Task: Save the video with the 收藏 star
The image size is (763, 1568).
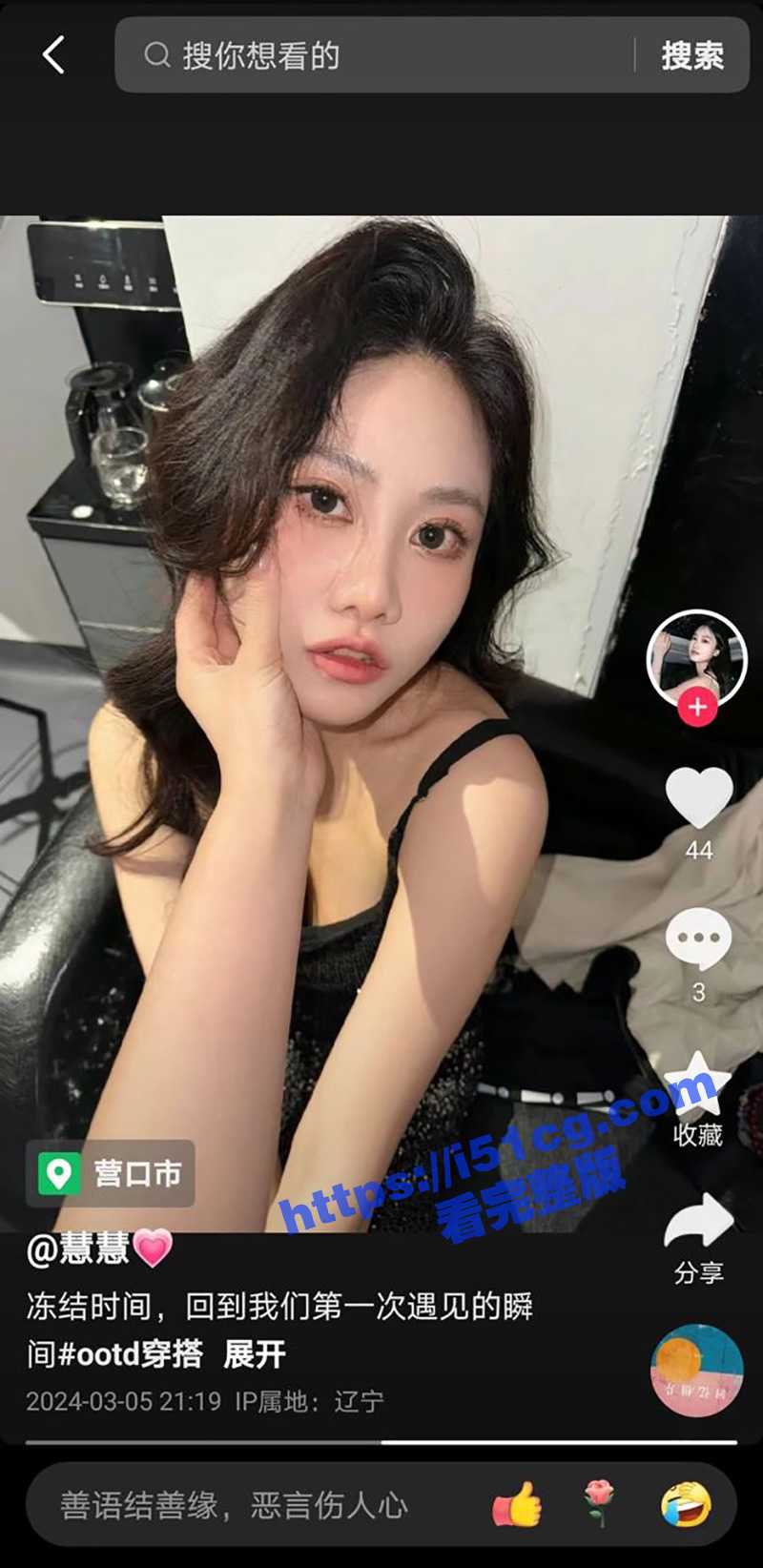Action: (x=698, y=1087)
